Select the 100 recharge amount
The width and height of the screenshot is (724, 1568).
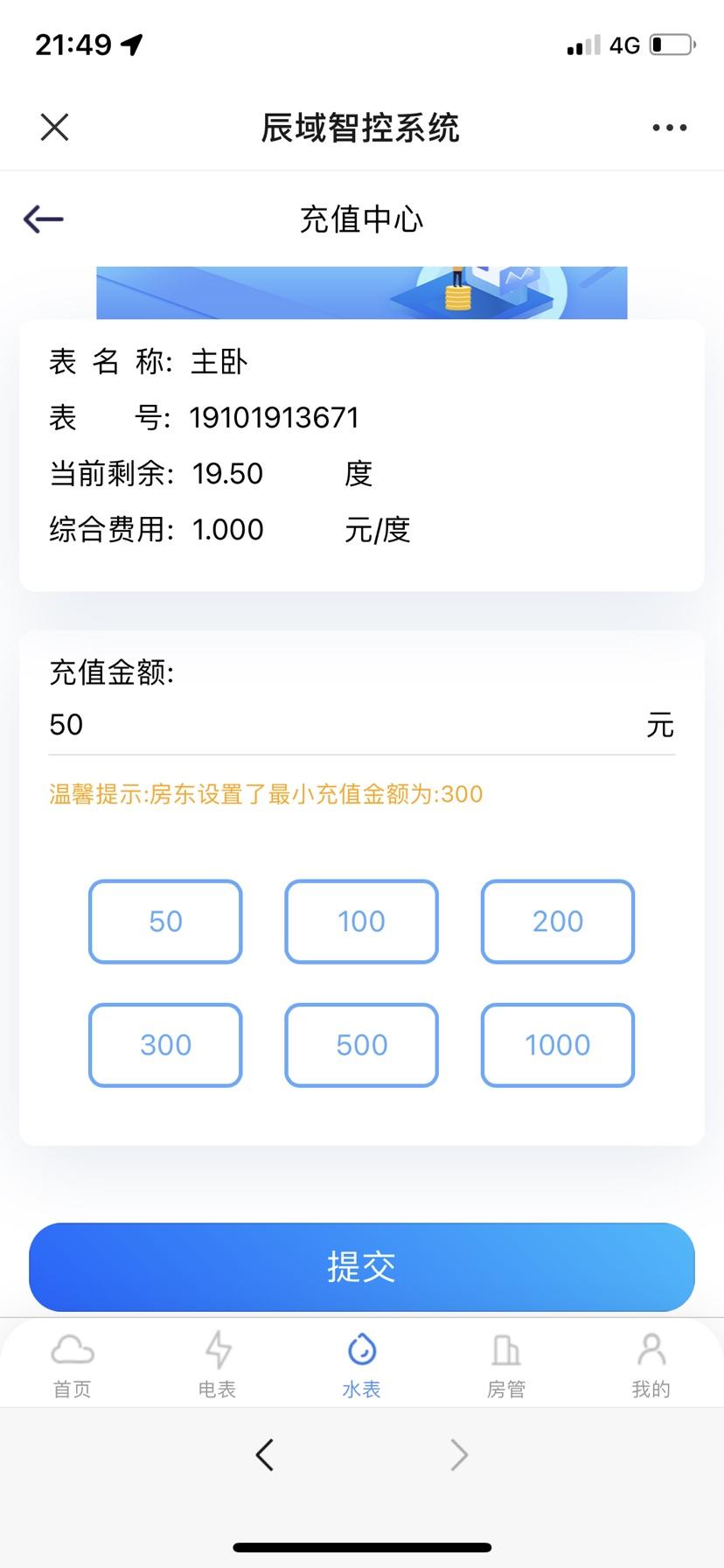click(x=361, y=921)
